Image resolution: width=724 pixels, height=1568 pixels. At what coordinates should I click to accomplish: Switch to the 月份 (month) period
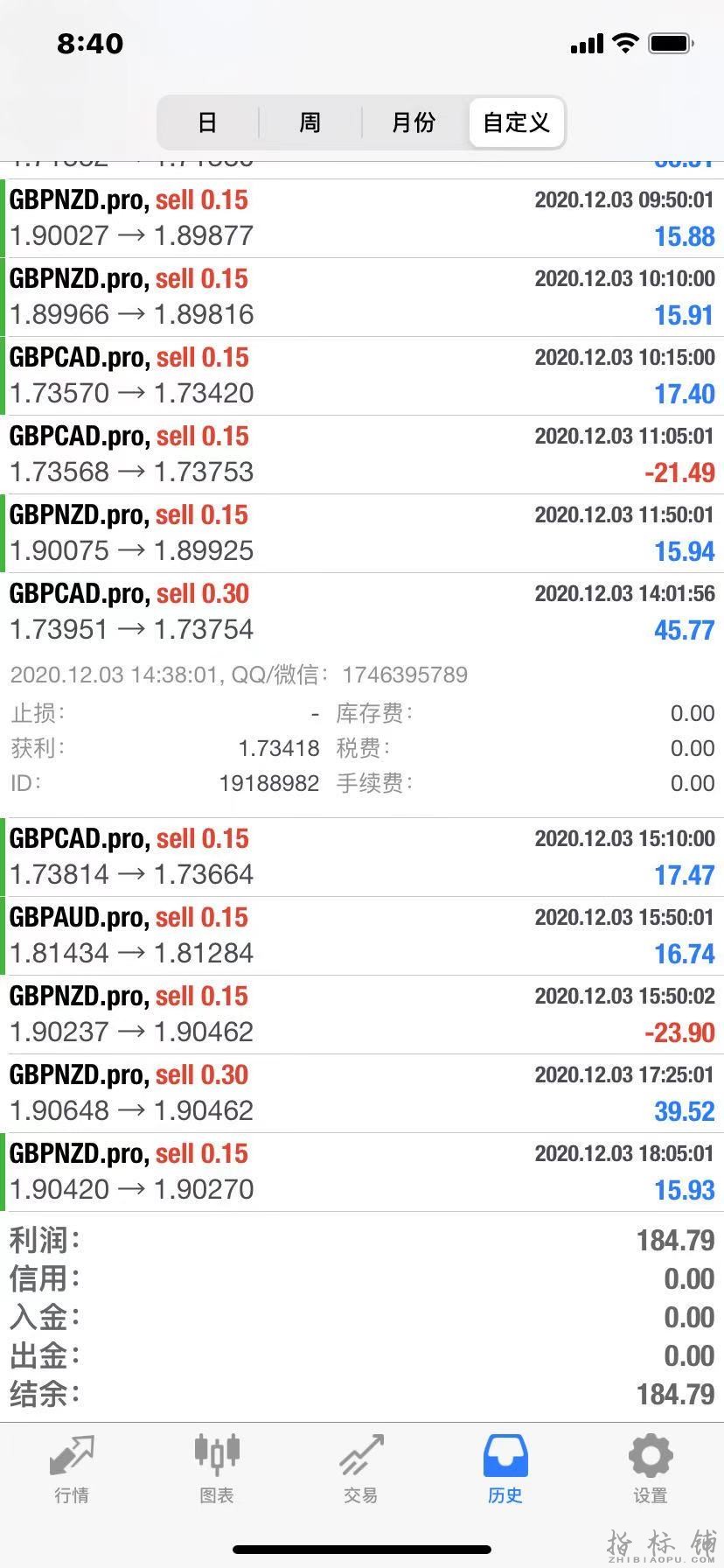tap(414, 122)
